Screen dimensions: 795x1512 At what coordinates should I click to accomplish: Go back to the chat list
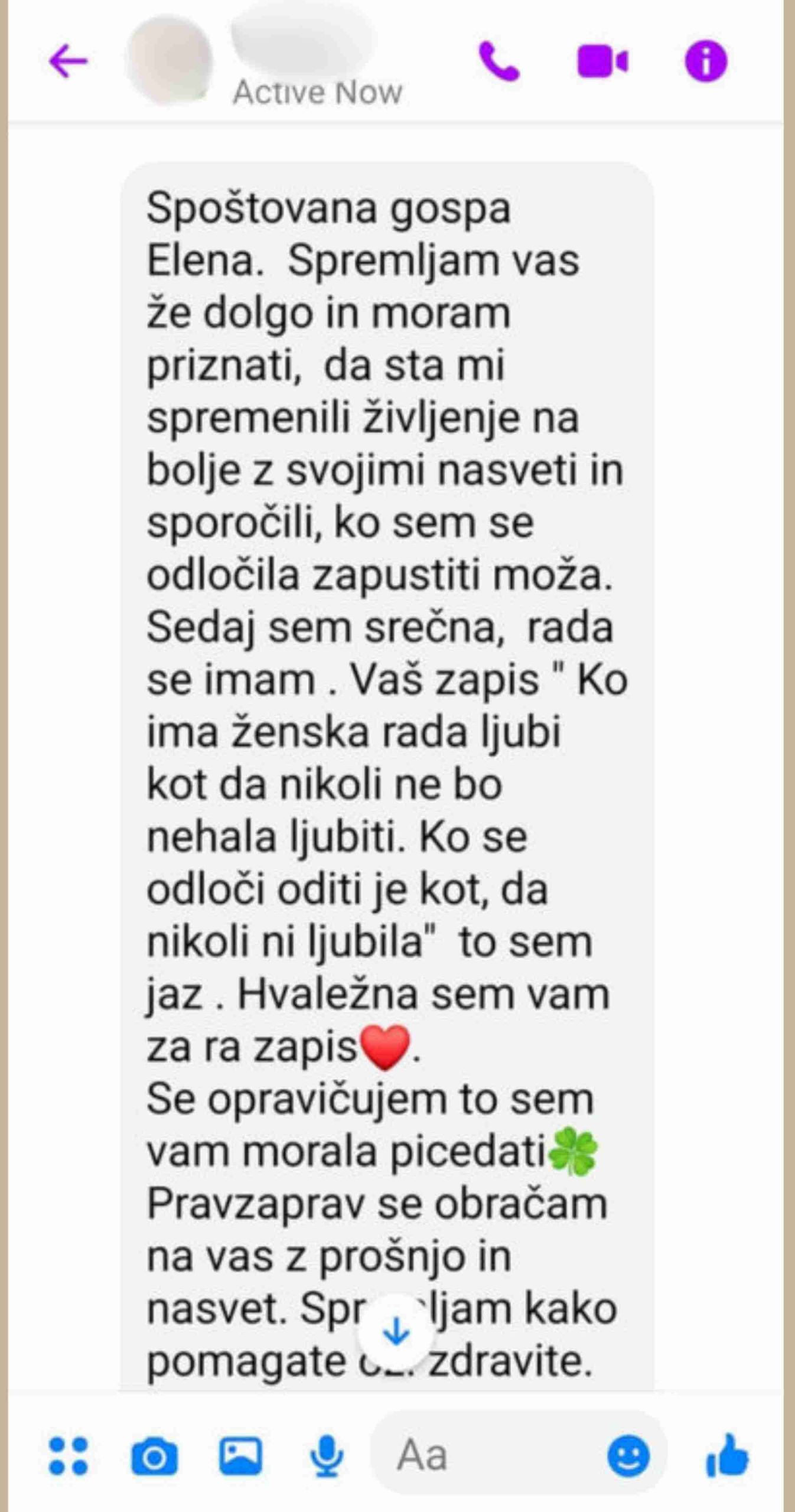coord(68,61)
